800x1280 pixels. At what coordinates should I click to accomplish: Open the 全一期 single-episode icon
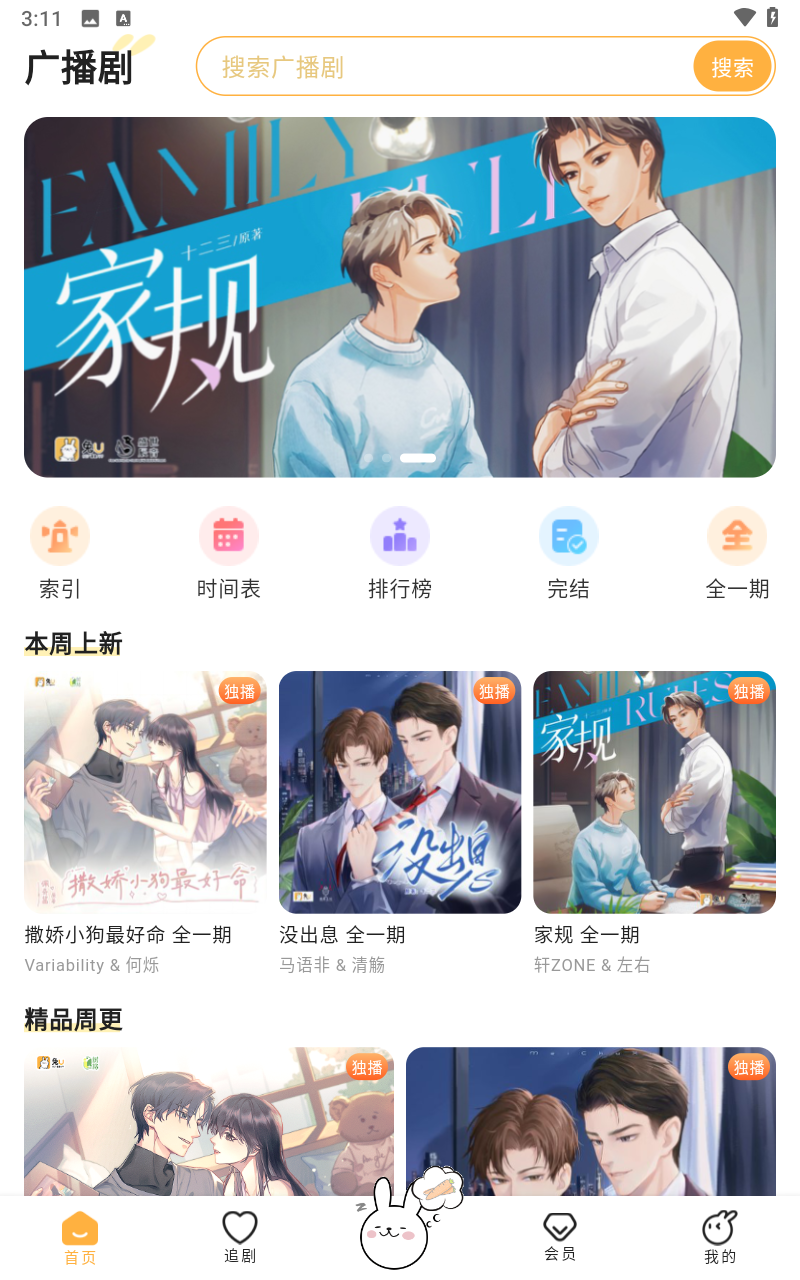tap(737, 536)
